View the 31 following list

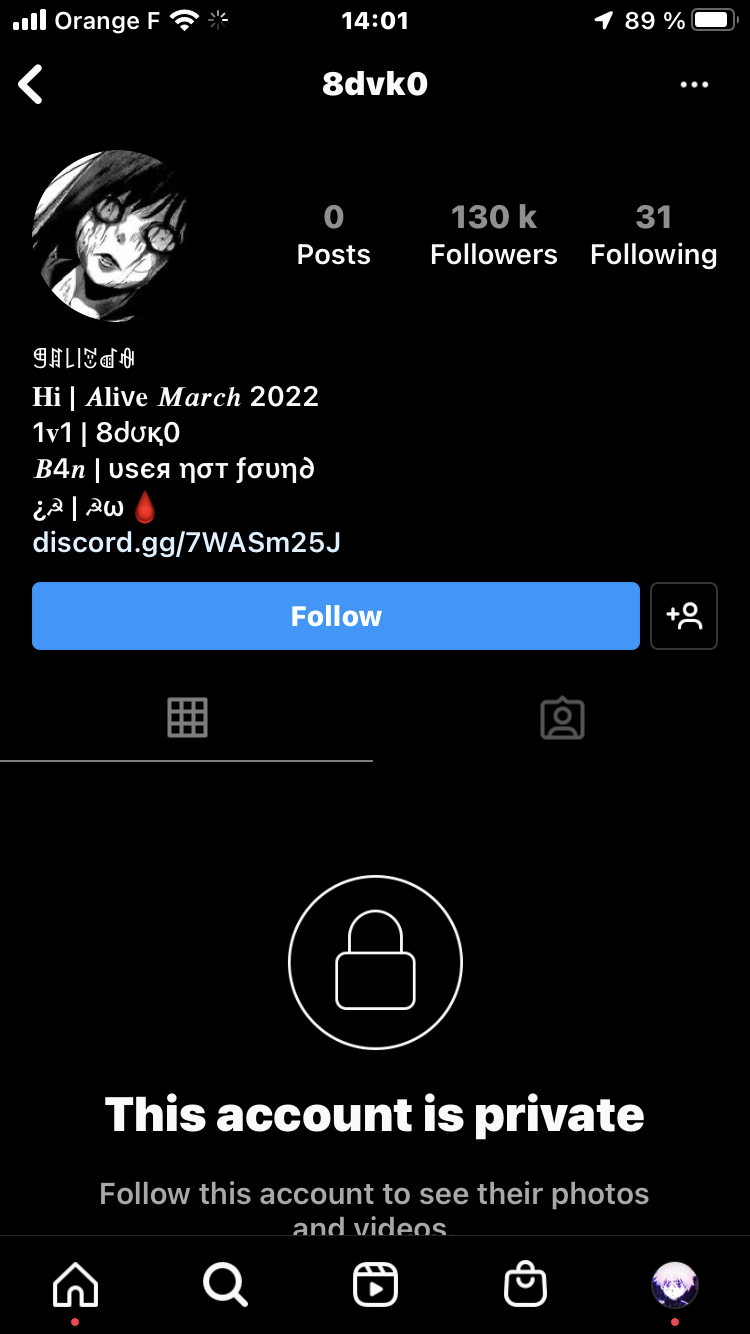[x=653, y=235]
